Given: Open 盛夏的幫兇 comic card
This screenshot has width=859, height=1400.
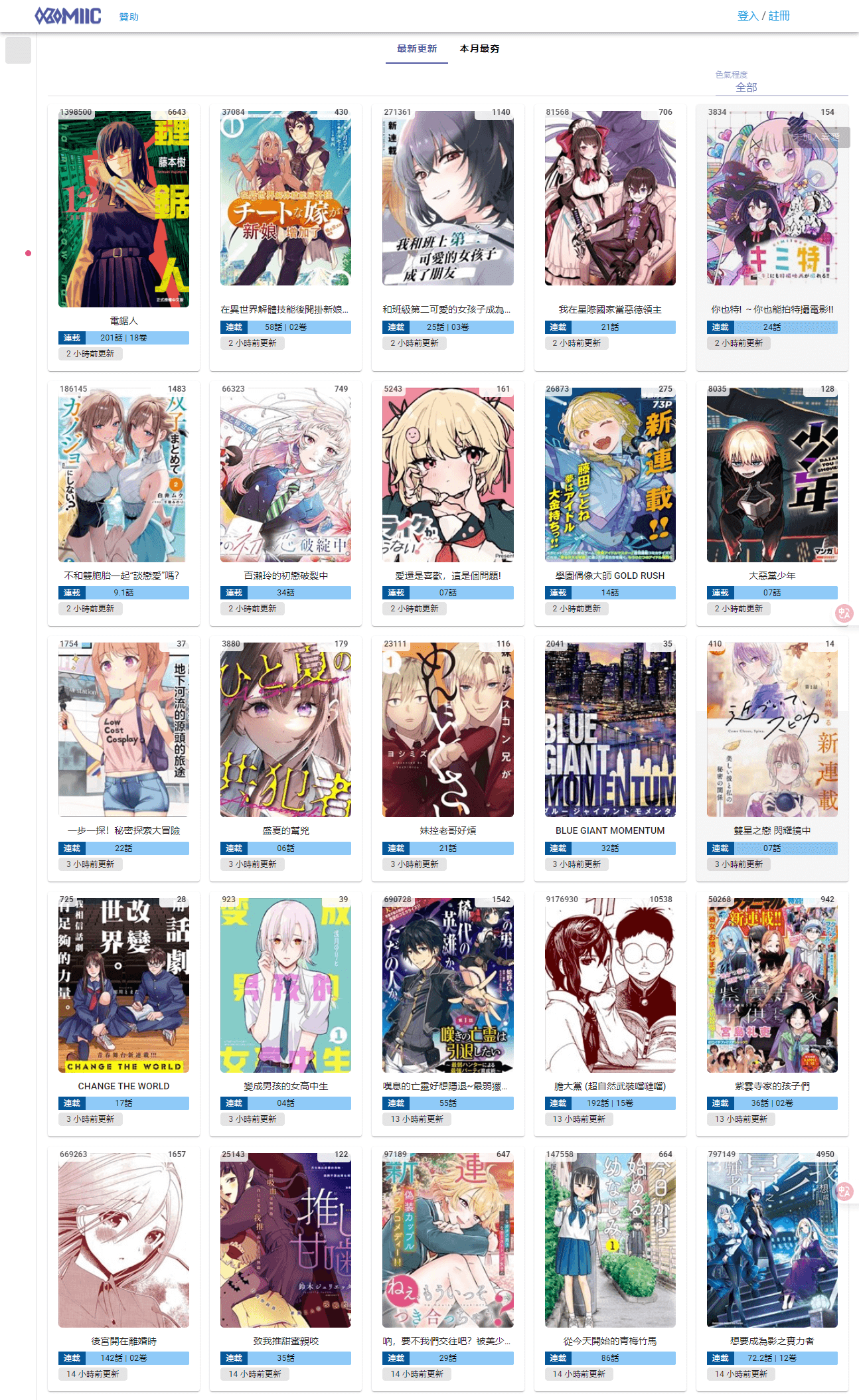Looking at the screenshot, I should point(285,758).
